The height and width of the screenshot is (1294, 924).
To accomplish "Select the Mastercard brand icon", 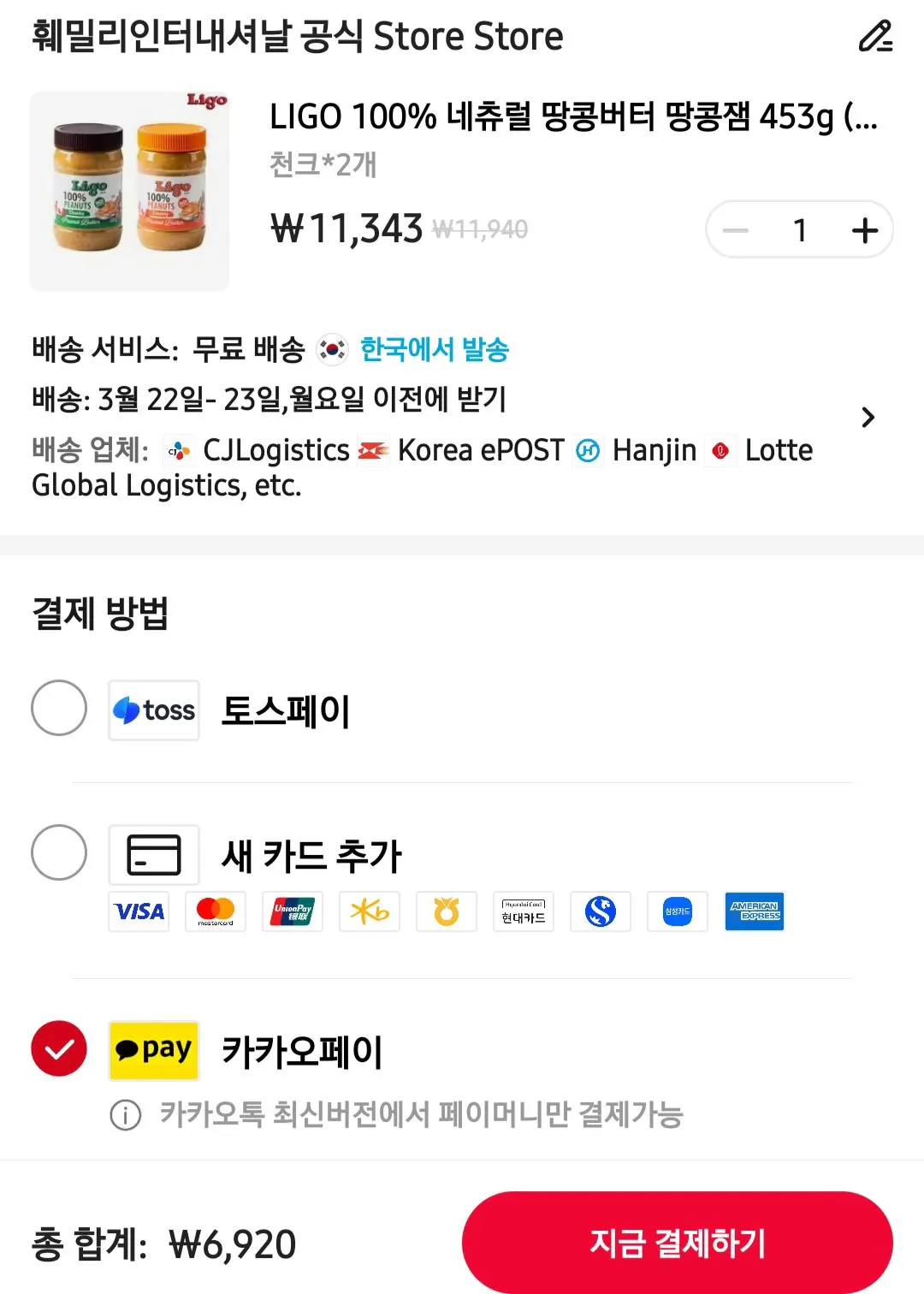I will pyautogui.click(x=215, y=911).
